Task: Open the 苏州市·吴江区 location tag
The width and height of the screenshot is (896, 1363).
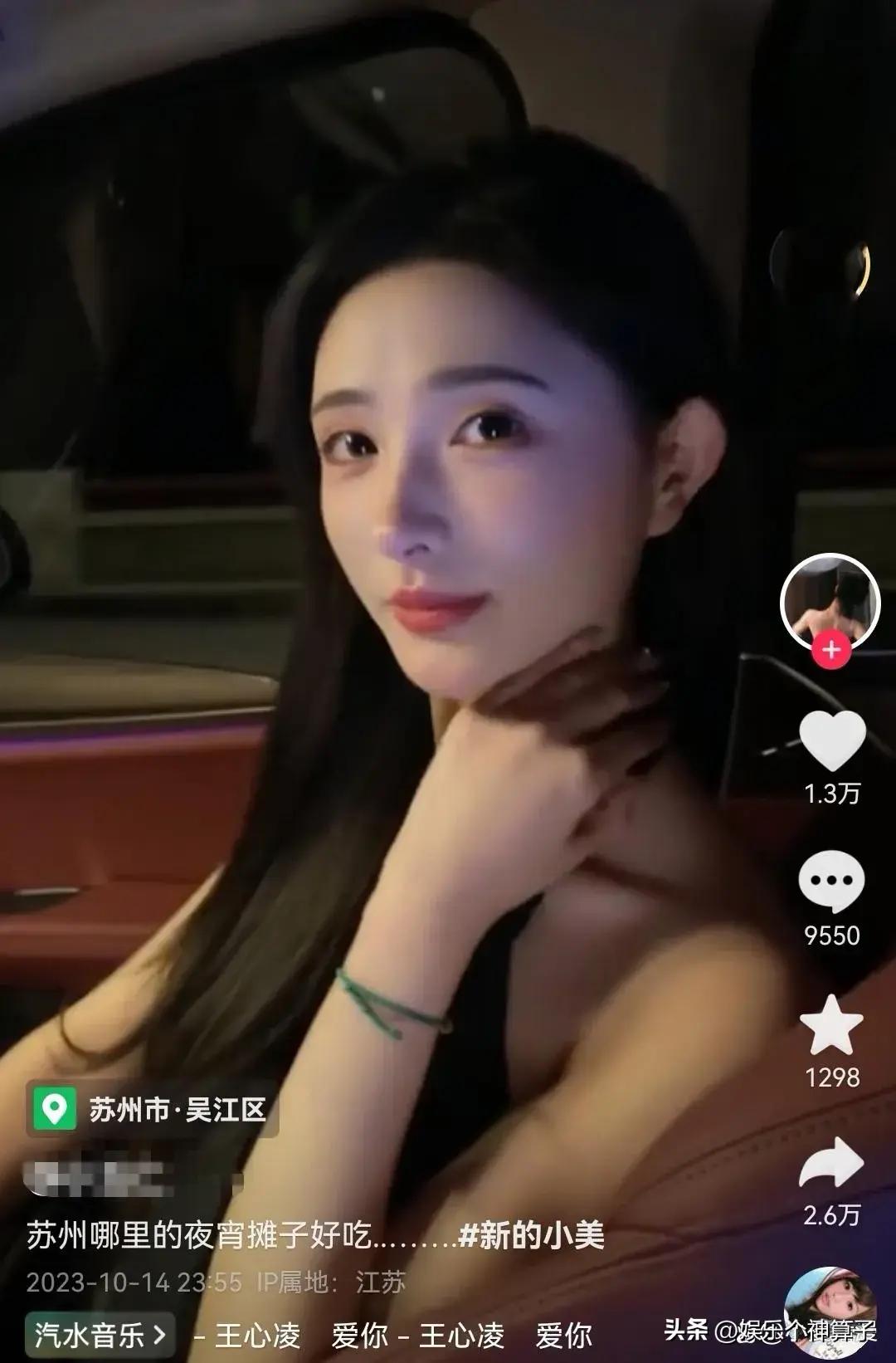Action: [x=153, y=1110]
